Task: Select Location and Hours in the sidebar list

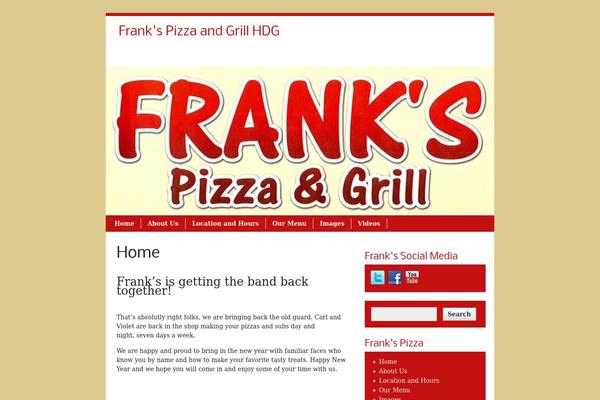Action: click(x=409, y=380)
